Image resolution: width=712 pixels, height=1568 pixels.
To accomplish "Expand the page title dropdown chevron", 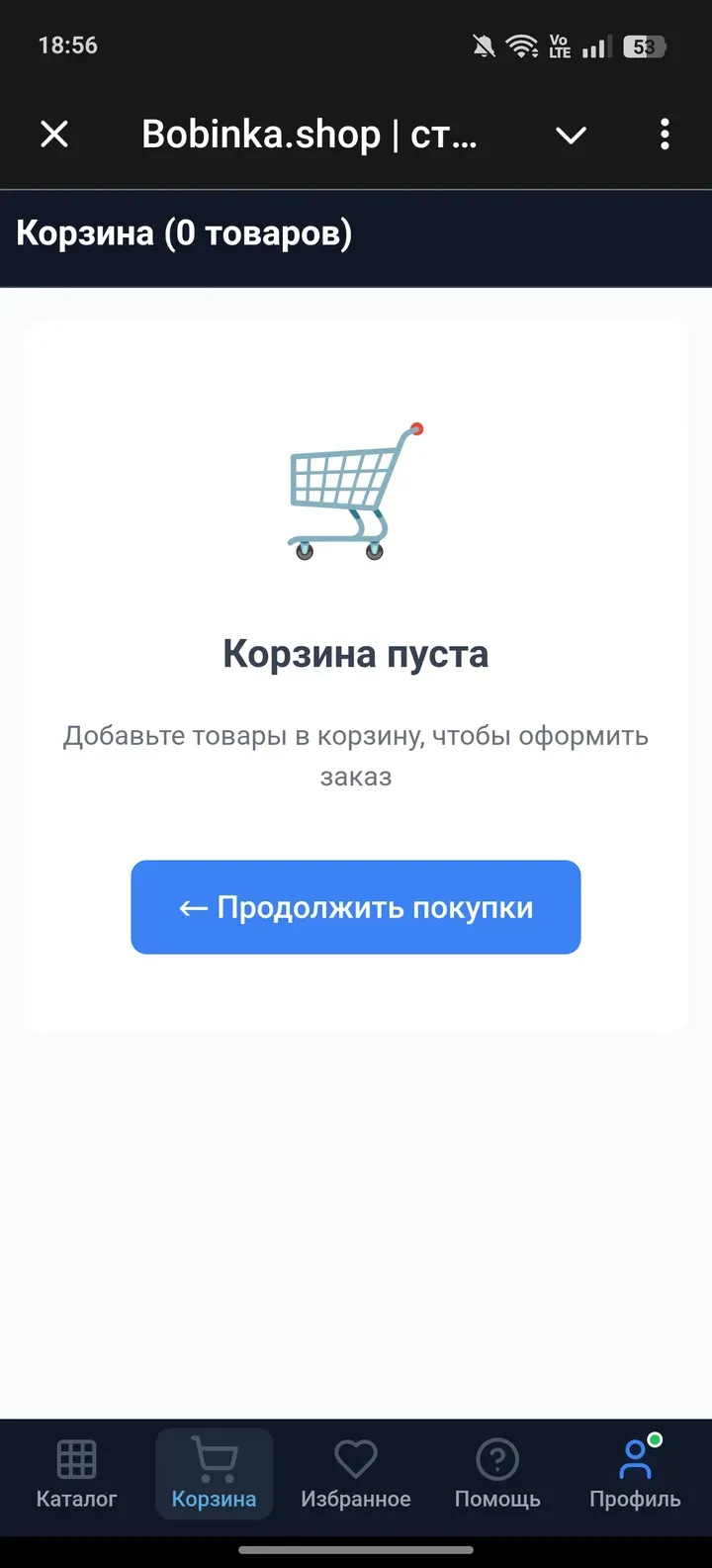I will (x=571, y=135).
